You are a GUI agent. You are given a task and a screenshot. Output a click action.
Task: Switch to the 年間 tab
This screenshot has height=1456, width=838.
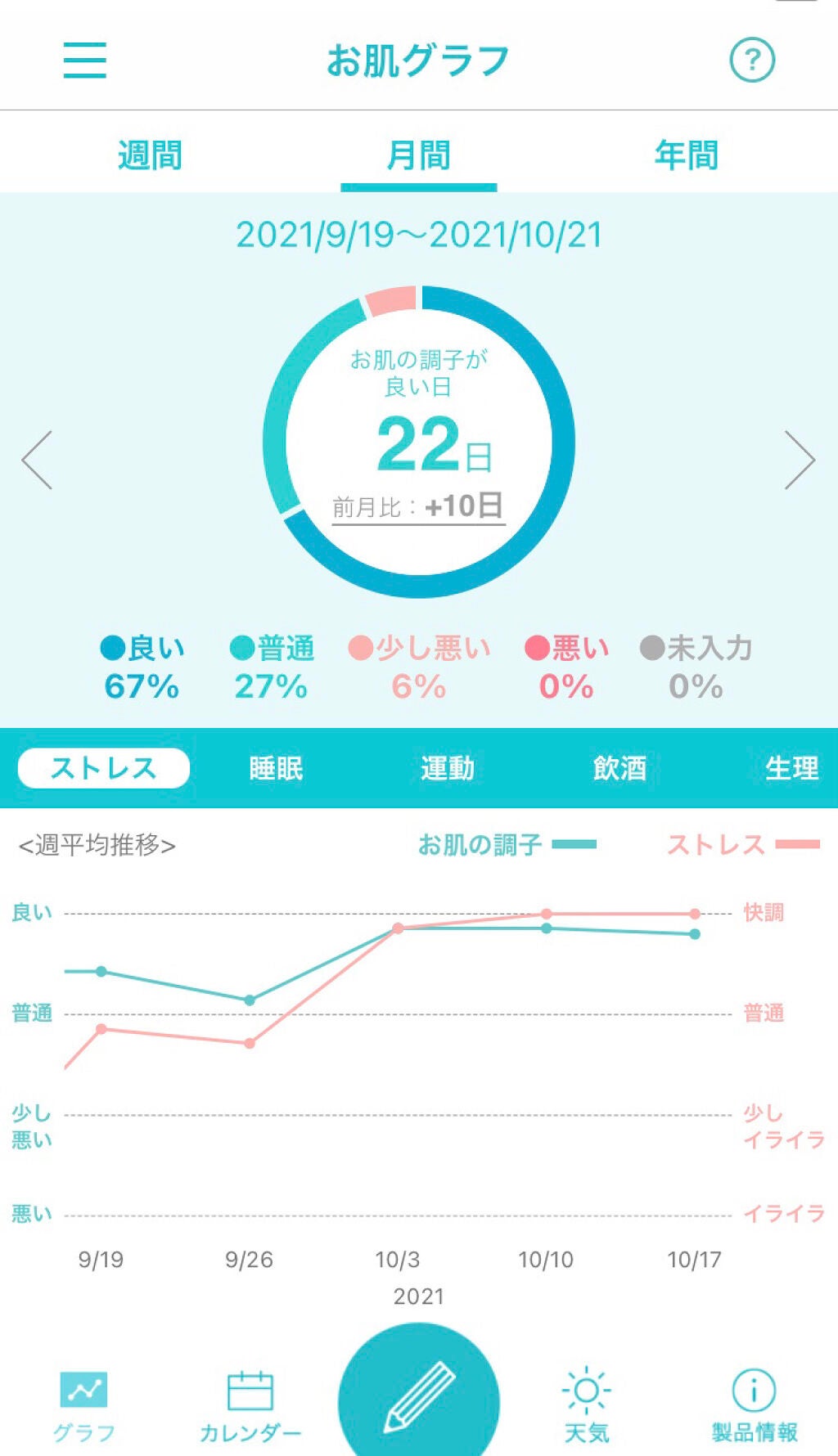(687, 155)
